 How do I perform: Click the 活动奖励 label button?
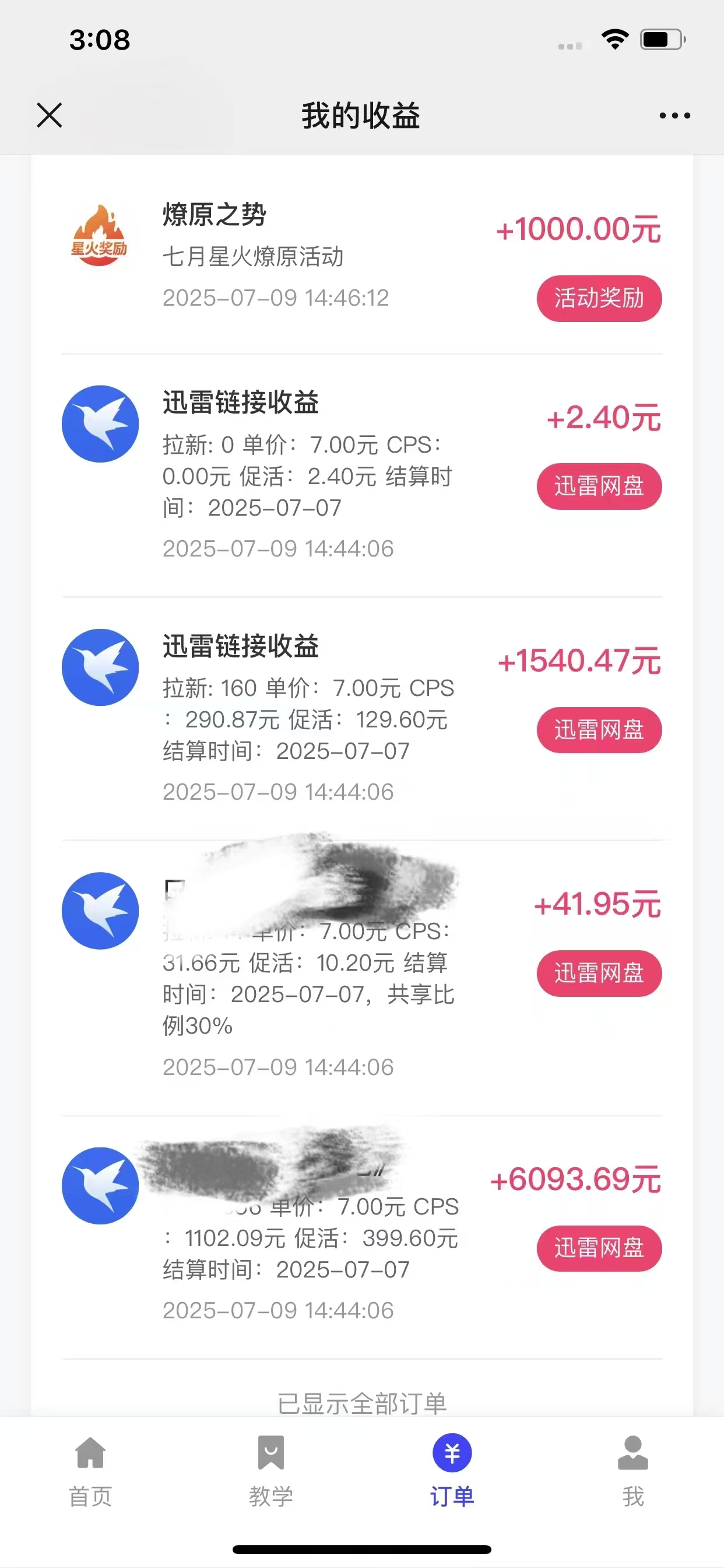[599, 298]
